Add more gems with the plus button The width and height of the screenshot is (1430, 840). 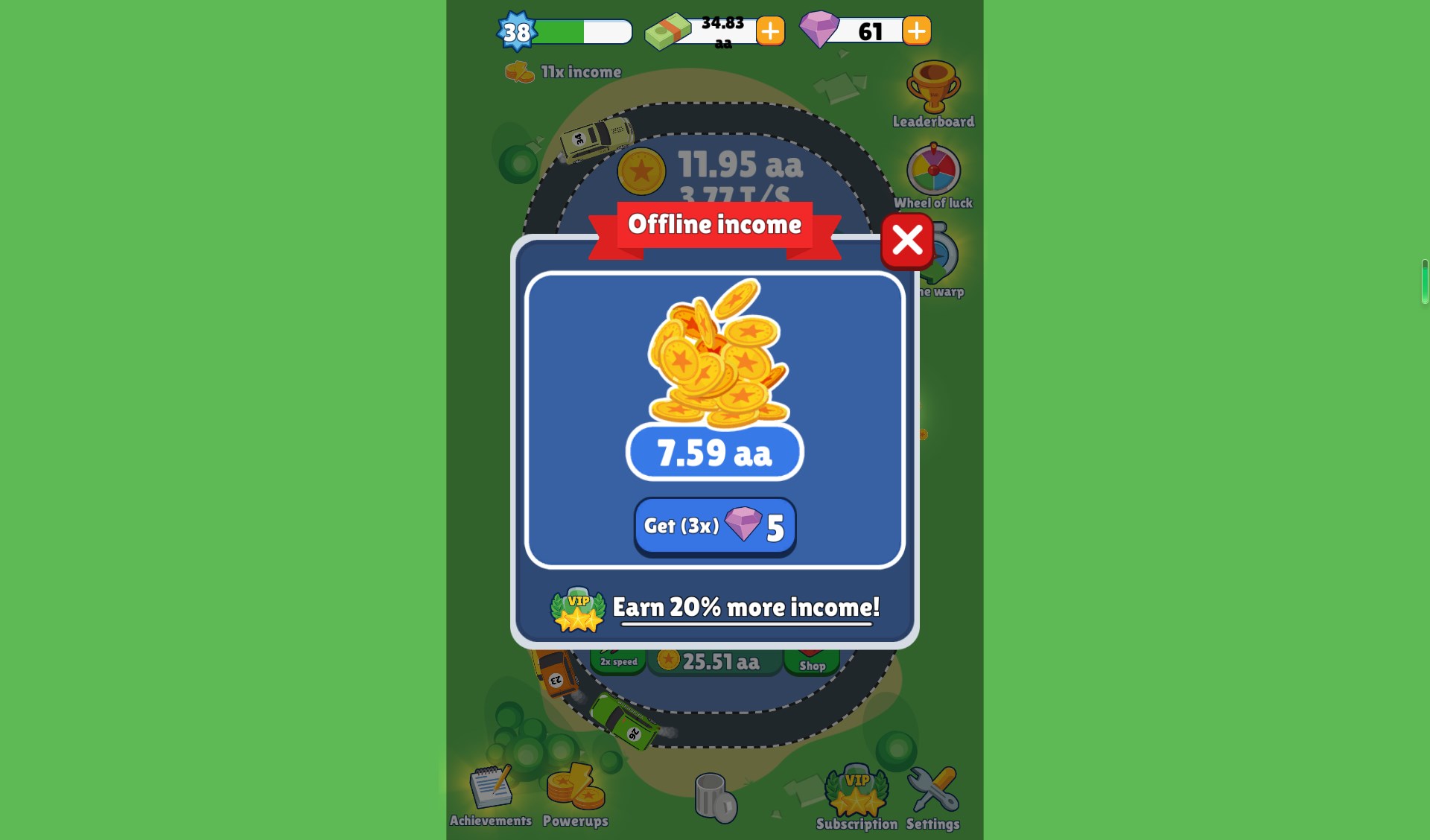coord(916,31)
